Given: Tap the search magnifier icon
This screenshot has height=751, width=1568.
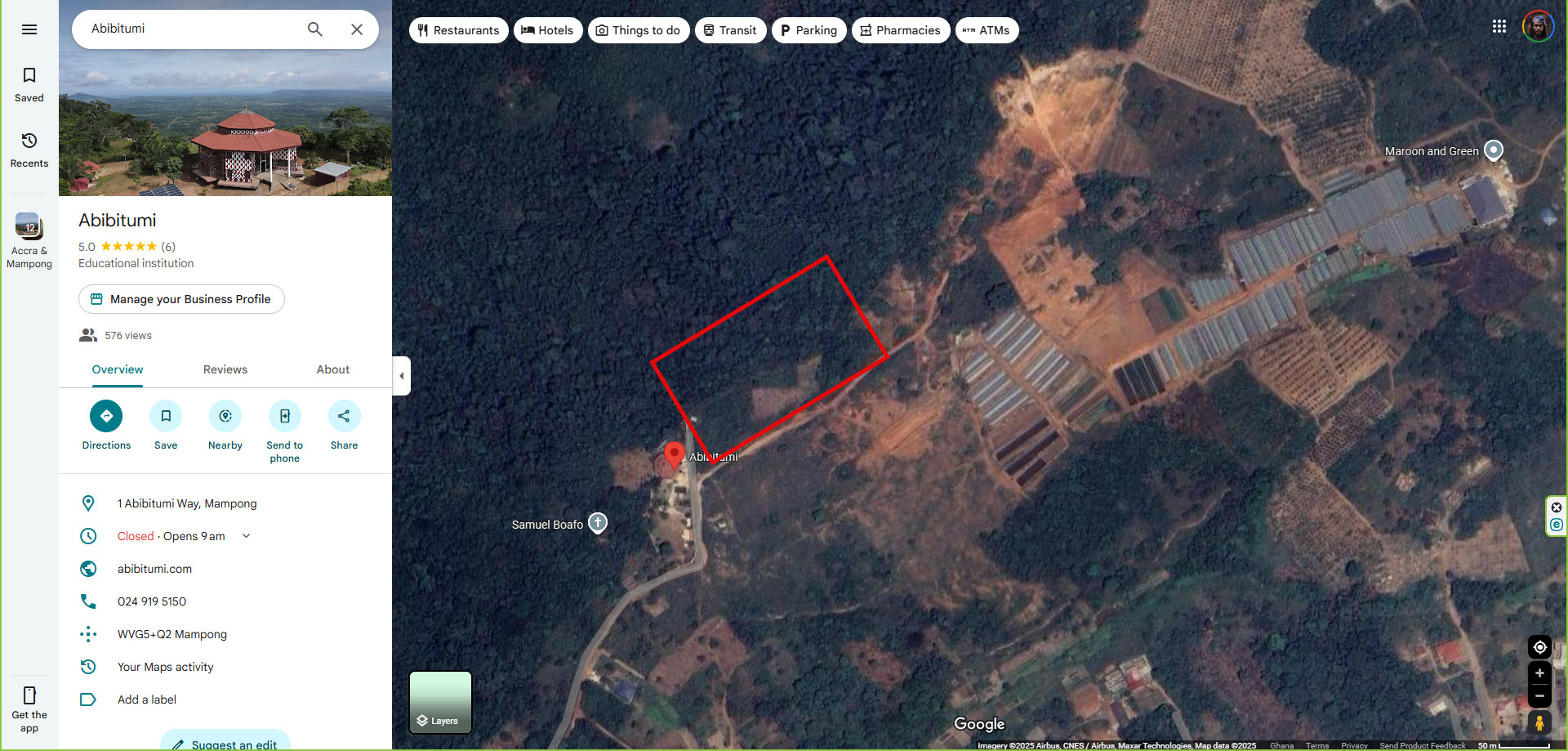Looking at the screenshot, I should coord(315,29).
